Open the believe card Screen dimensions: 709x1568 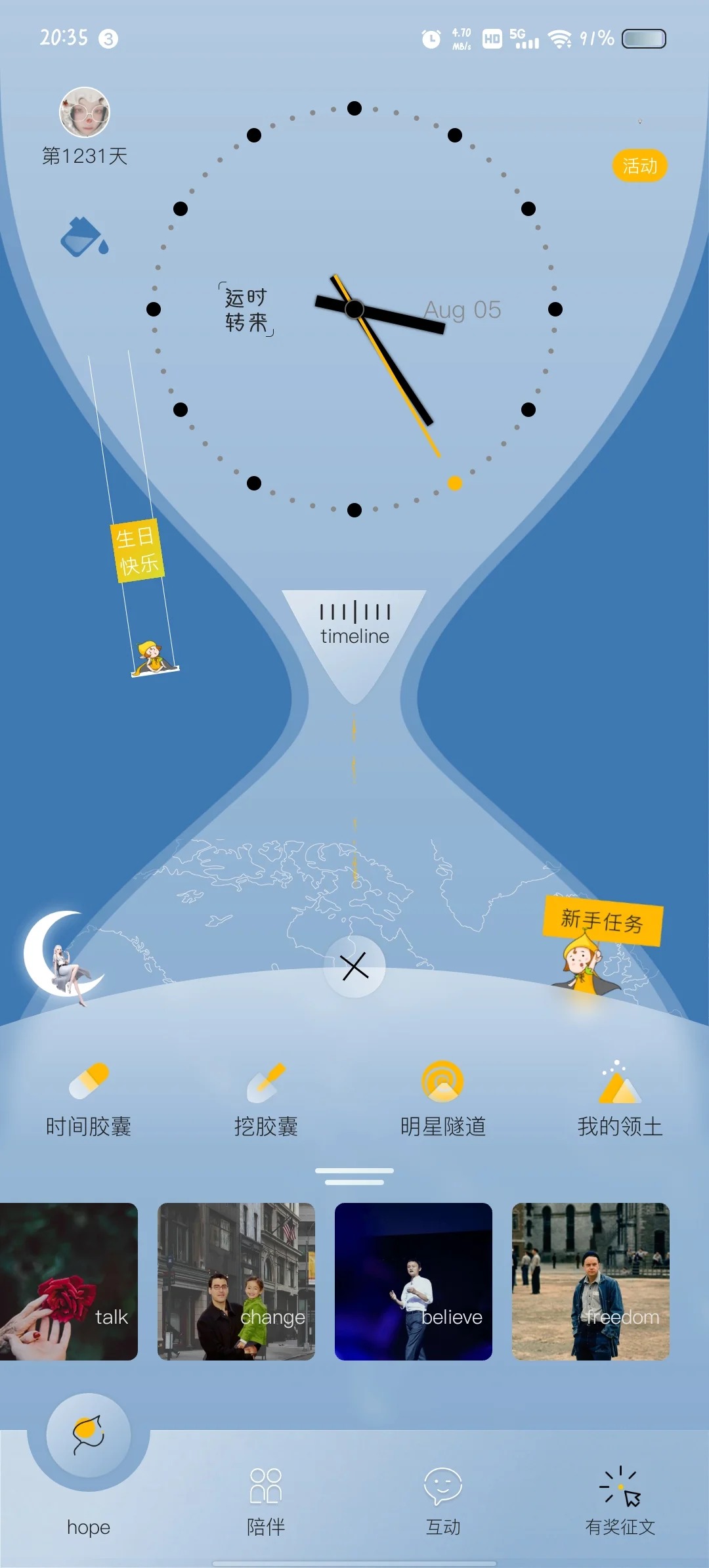(x=414, y=1282)
